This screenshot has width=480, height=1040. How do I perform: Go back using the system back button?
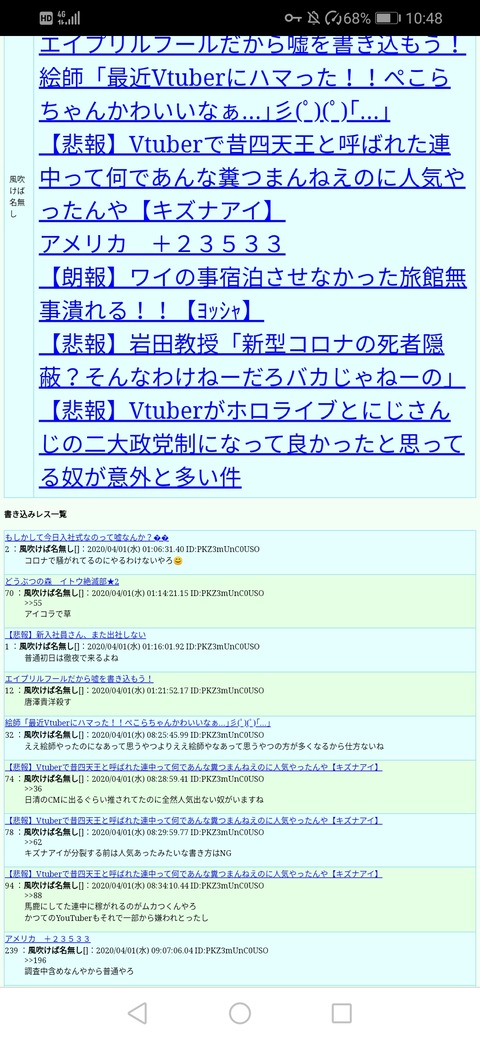[137, 1013]
